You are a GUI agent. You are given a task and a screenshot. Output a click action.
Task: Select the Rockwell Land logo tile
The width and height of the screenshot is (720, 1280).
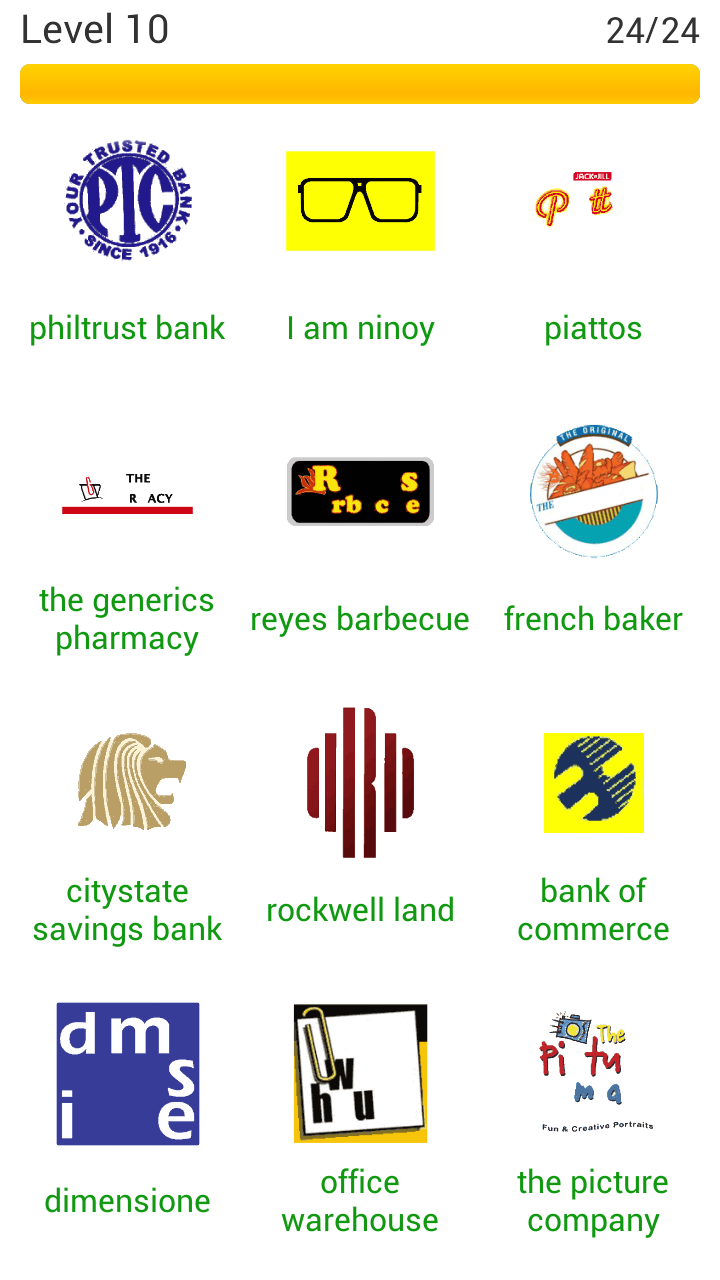click(360, 782)
